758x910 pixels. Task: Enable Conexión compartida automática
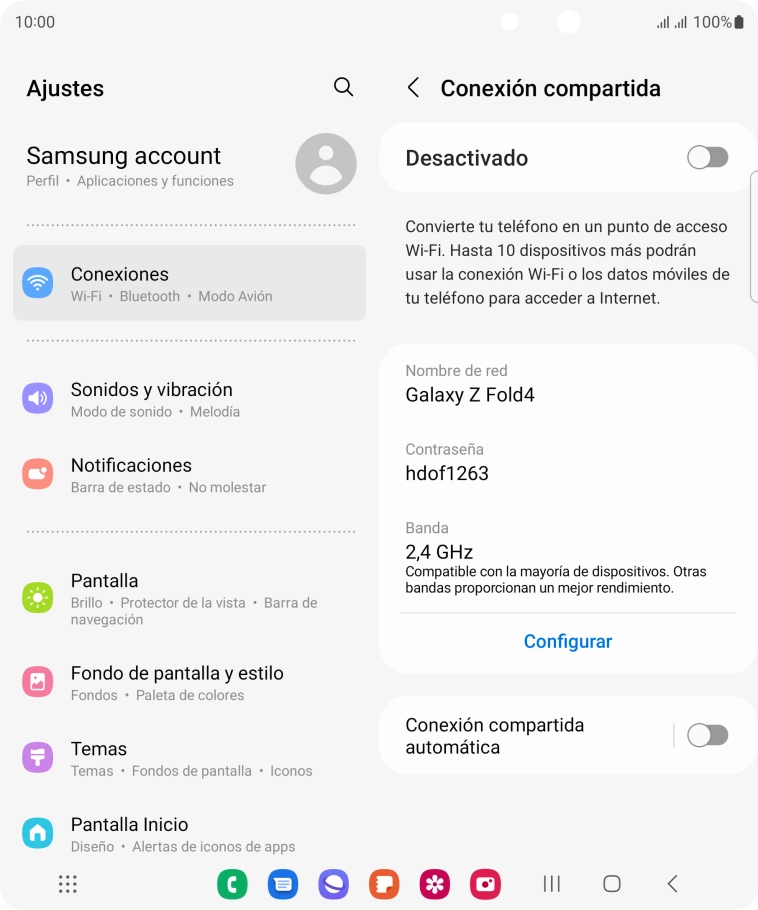(707, 736)
